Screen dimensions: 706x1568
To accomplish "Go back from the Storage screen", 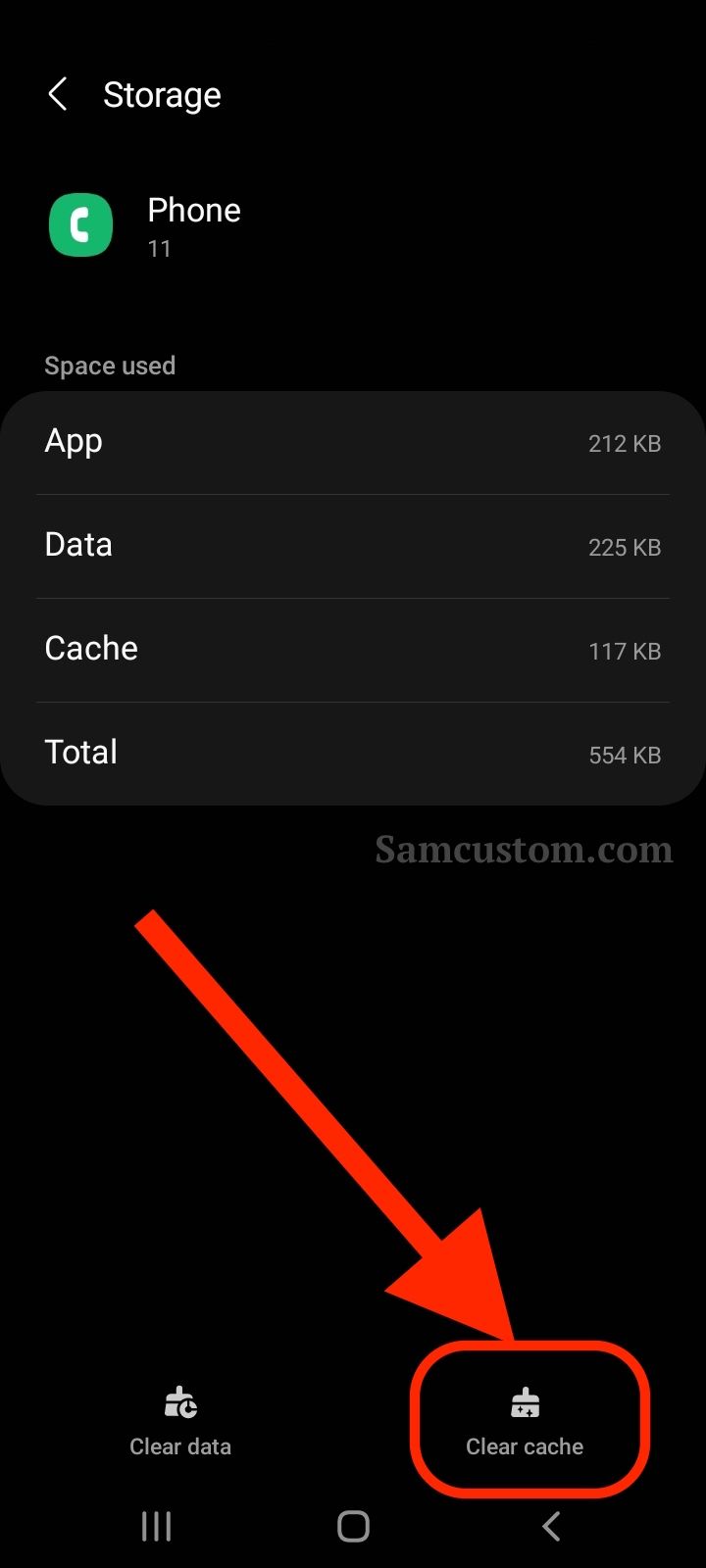I will [x=58, y=95].
